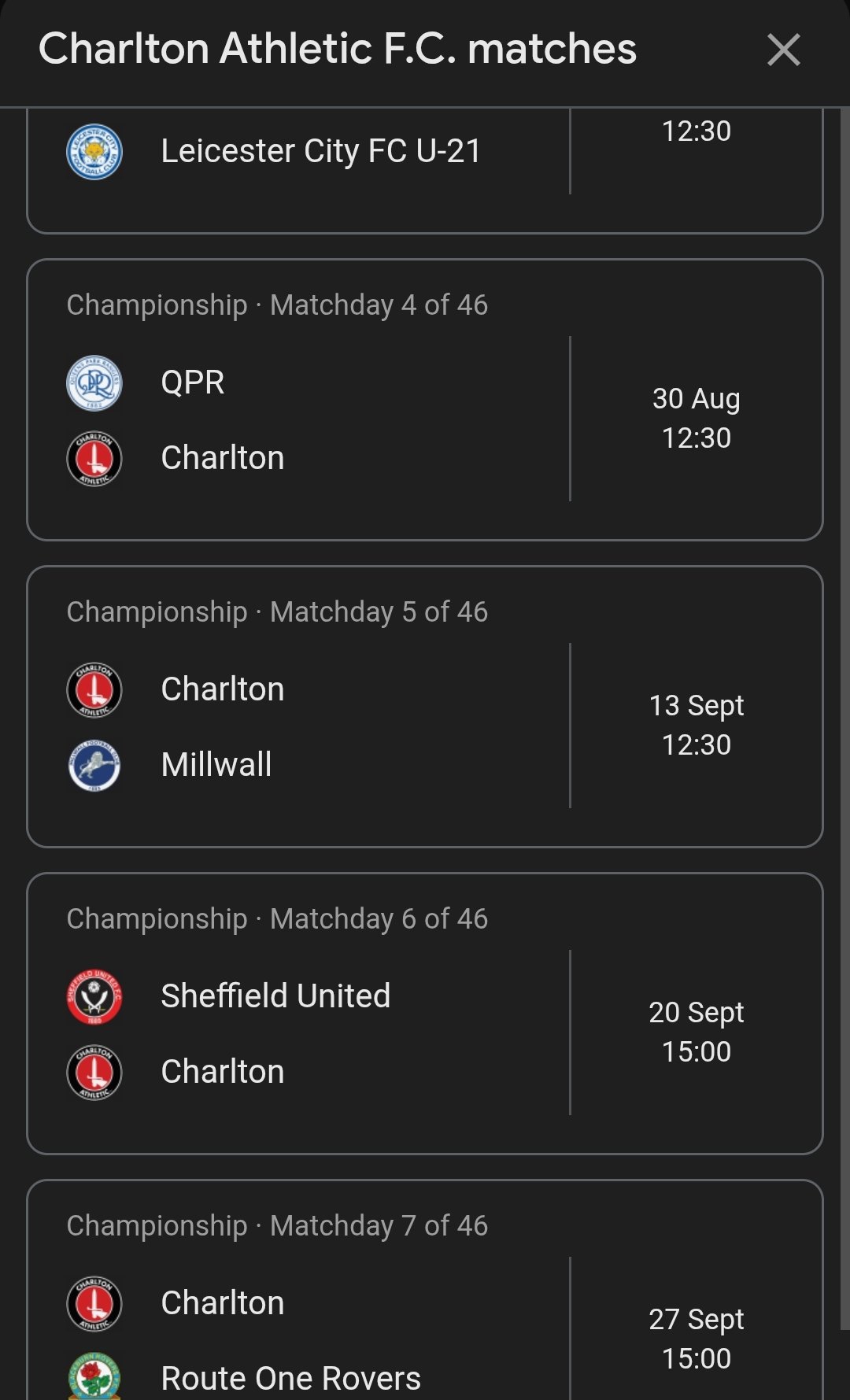
Task: Open the Leicester City FC U-21 match card
Action: coord(425,171)
